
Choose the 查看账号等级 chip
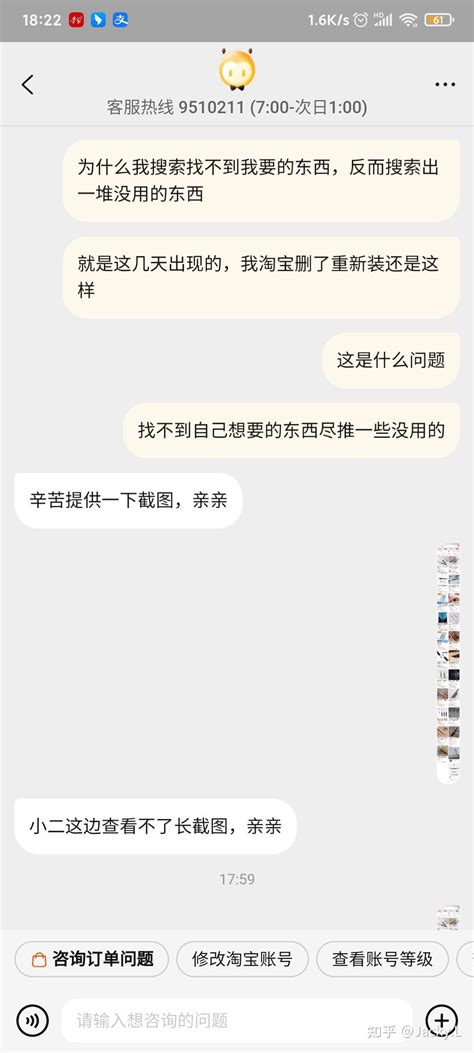(383, 958)
